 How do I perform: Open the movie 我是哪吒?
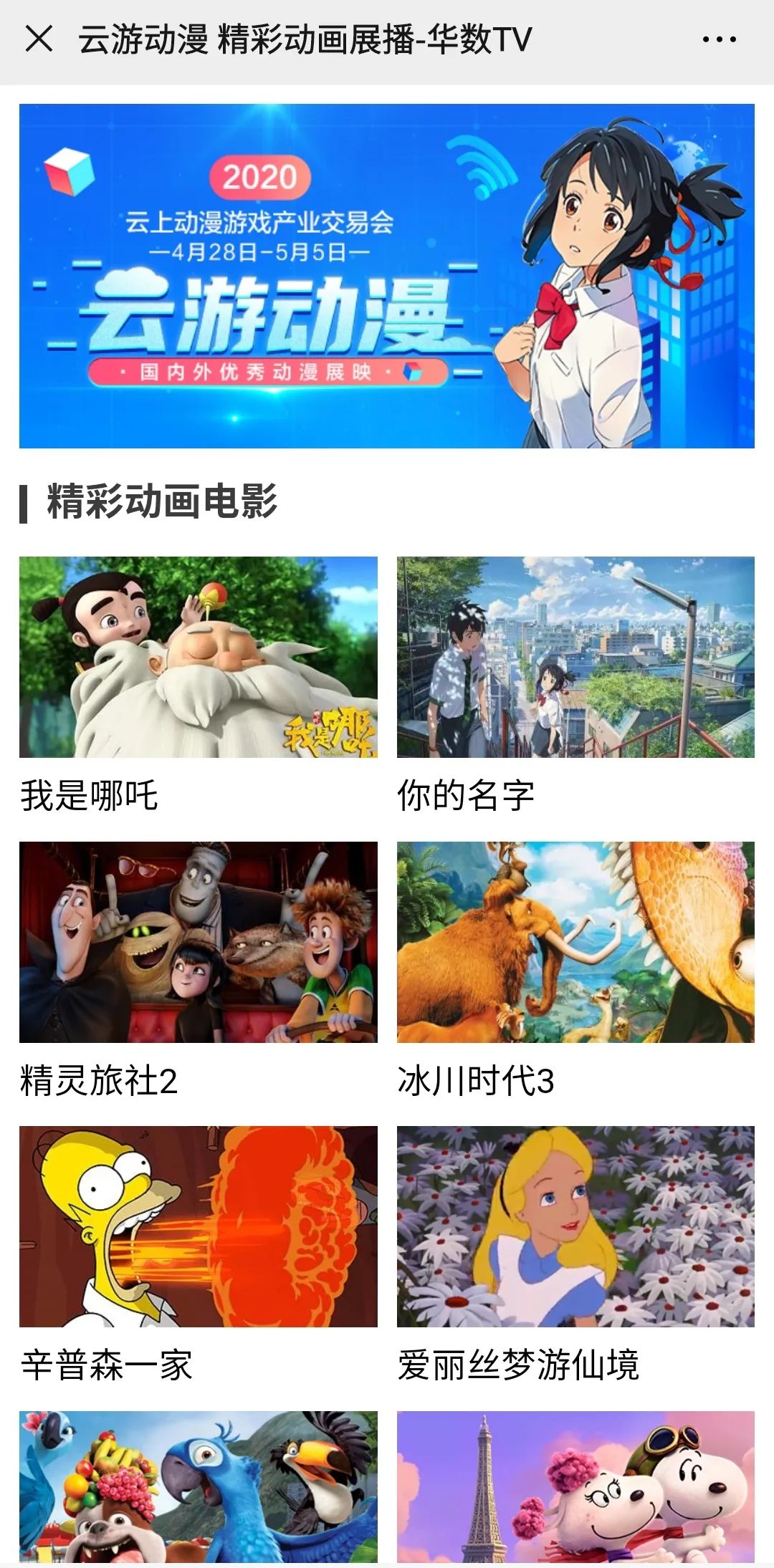click(199, 657)
